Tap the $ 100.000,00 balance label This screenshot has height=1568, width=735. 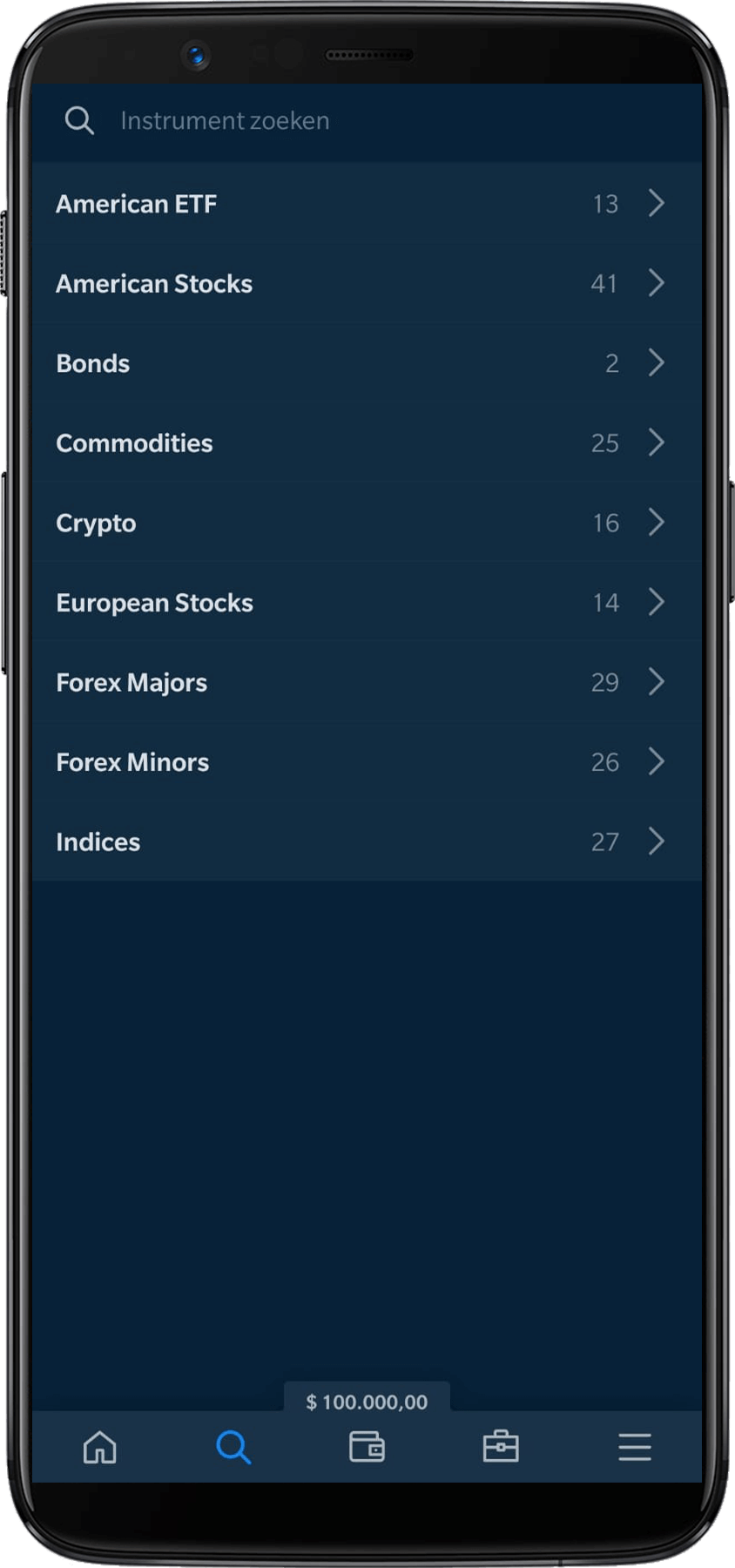[367, 1402]
